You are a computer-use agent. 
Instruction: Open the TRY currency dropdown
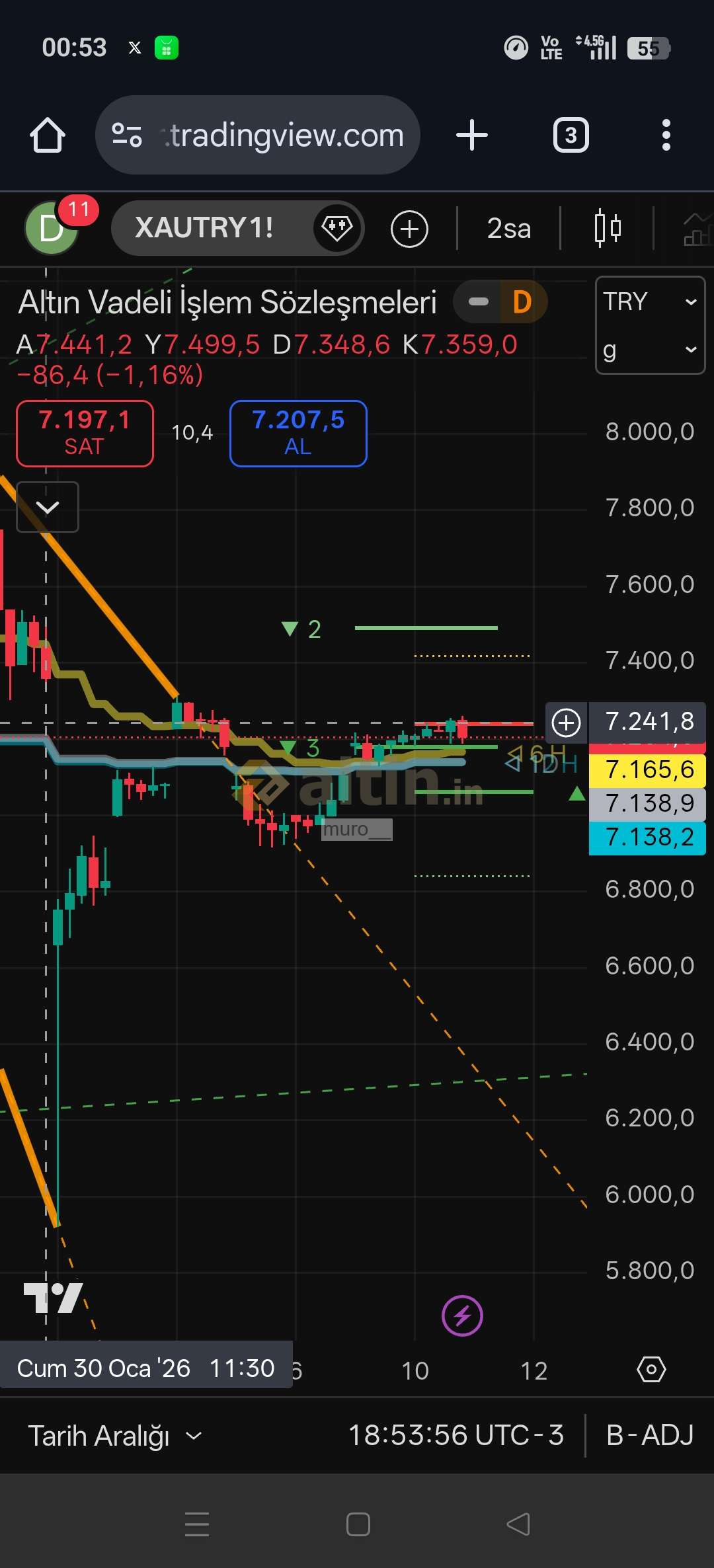coord(650,301)
